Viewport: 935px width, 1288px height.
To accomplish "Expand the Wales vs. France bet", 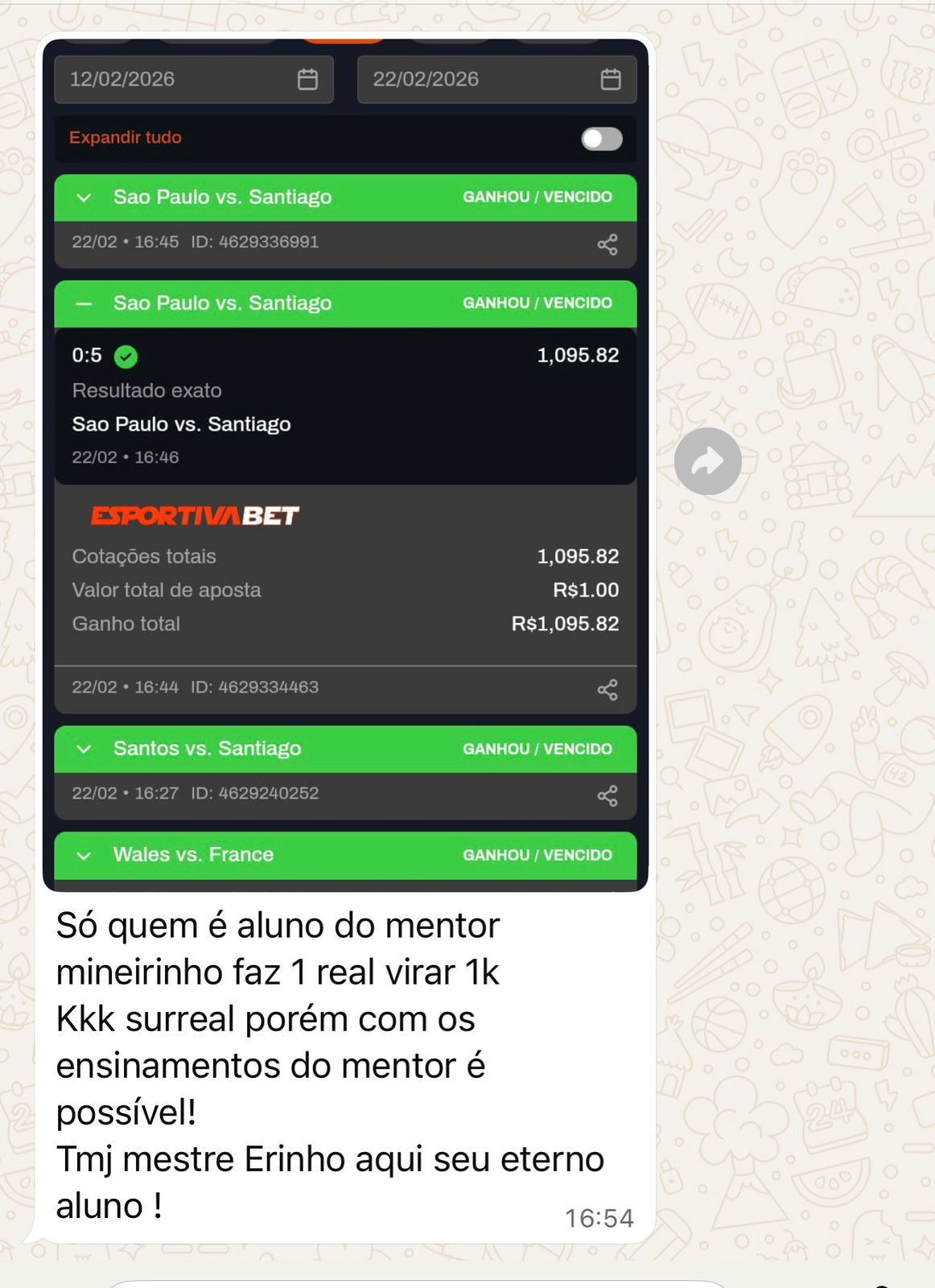I will (83, 855).
